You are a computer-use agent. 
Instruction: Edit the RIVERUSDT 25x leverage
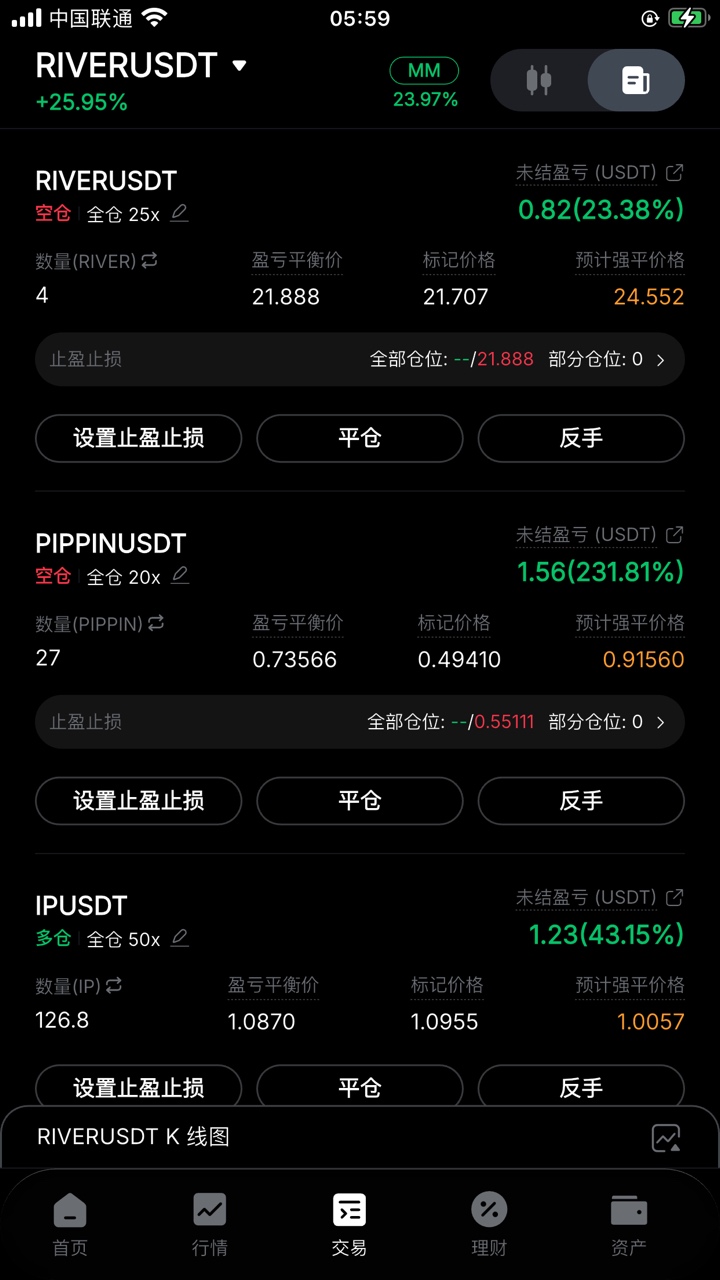179,213
